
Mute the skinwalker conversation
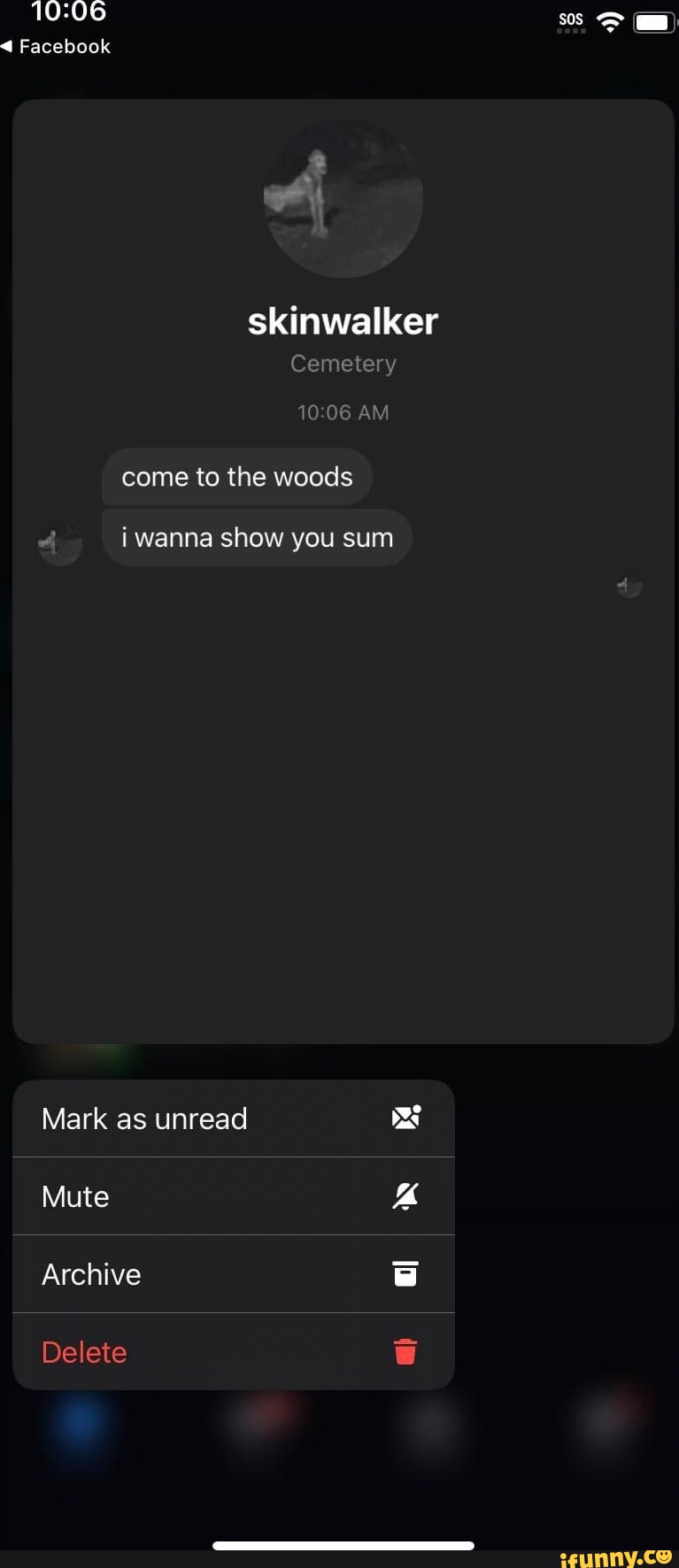point(233,1196)
